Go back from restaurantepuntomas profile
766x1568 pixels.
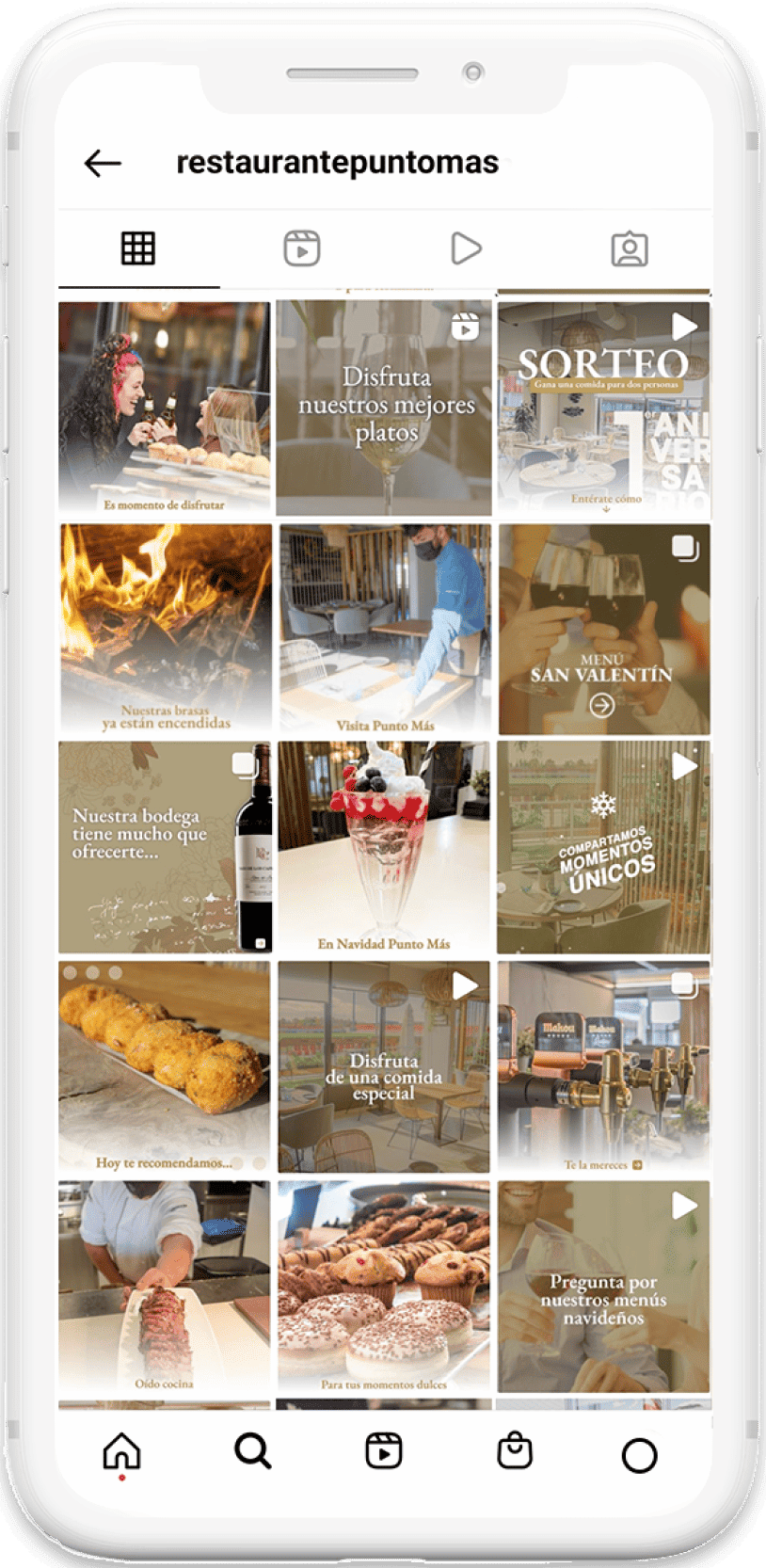click(103, 163)
